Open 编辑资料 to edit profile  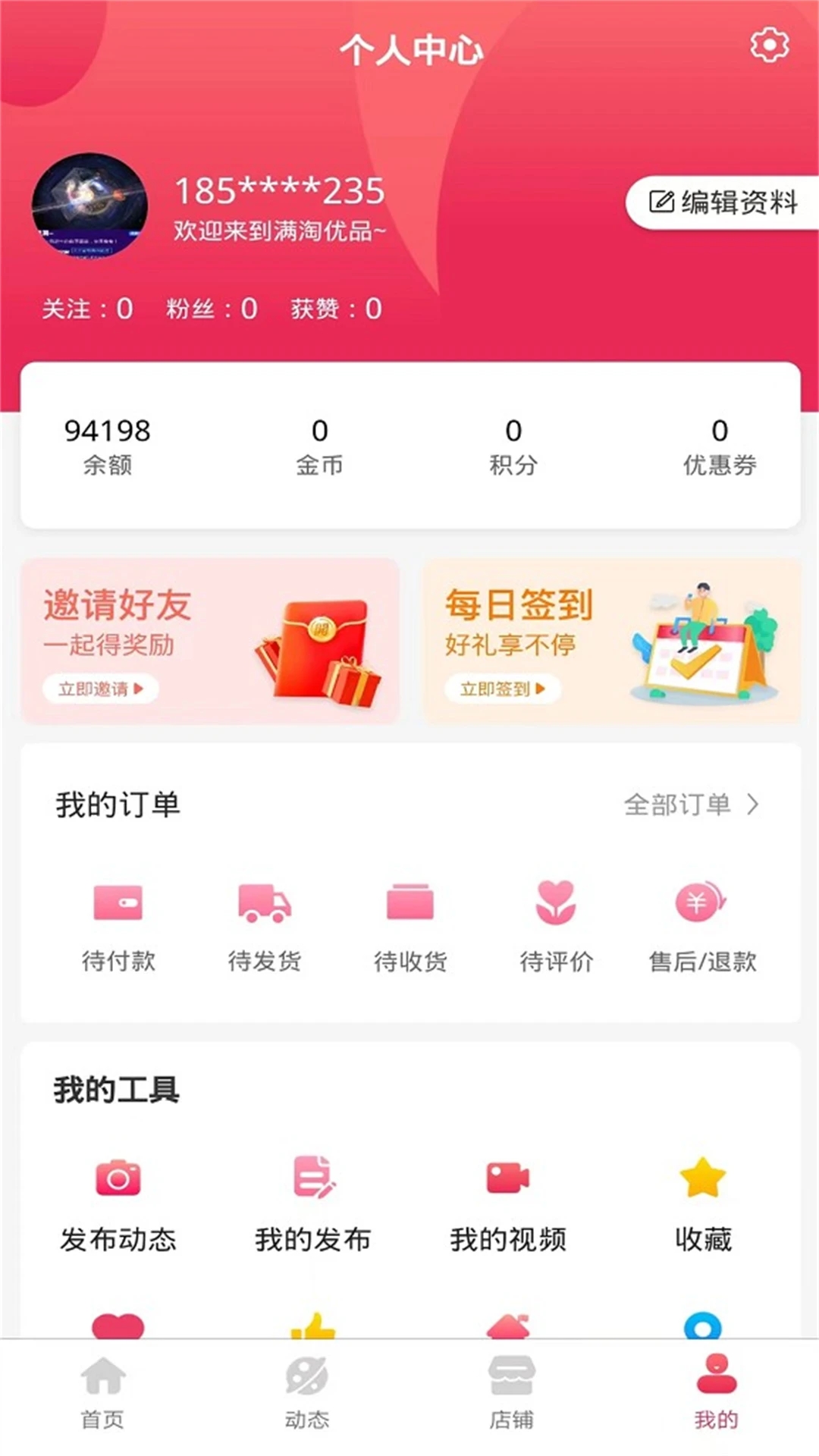tap(723, 202)
